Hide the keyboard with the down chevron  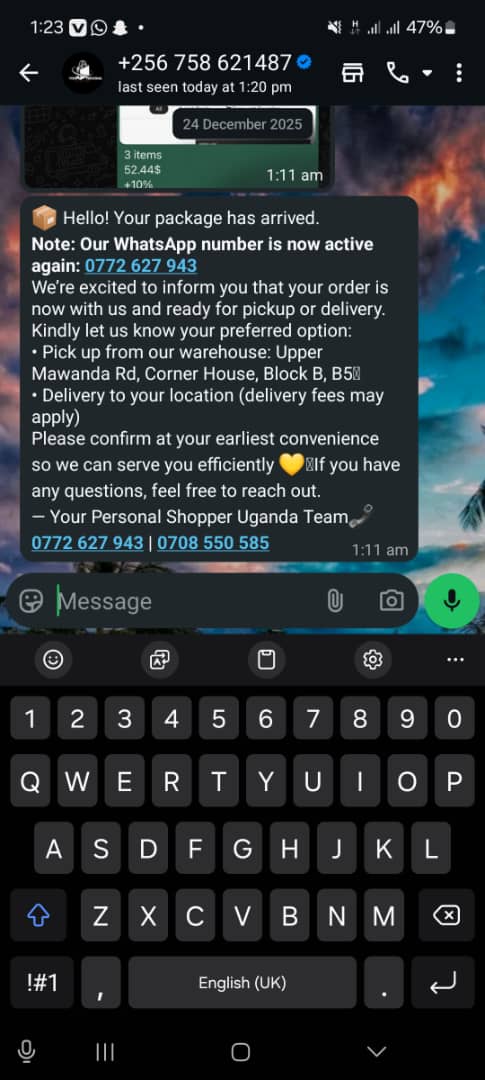click(x=376, y=1051)
